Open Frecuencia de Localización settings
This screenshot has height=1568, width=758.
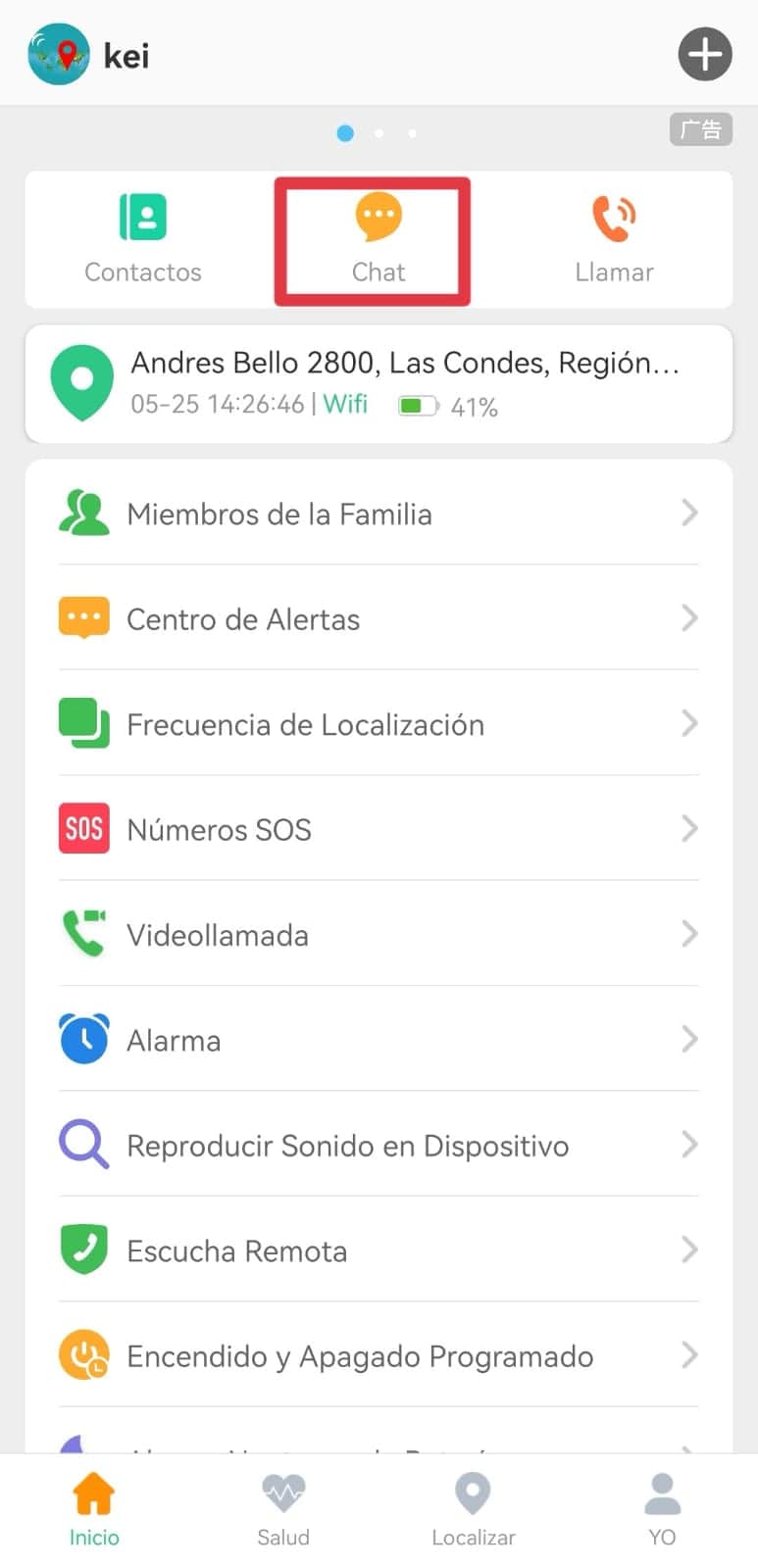[379, 723]
